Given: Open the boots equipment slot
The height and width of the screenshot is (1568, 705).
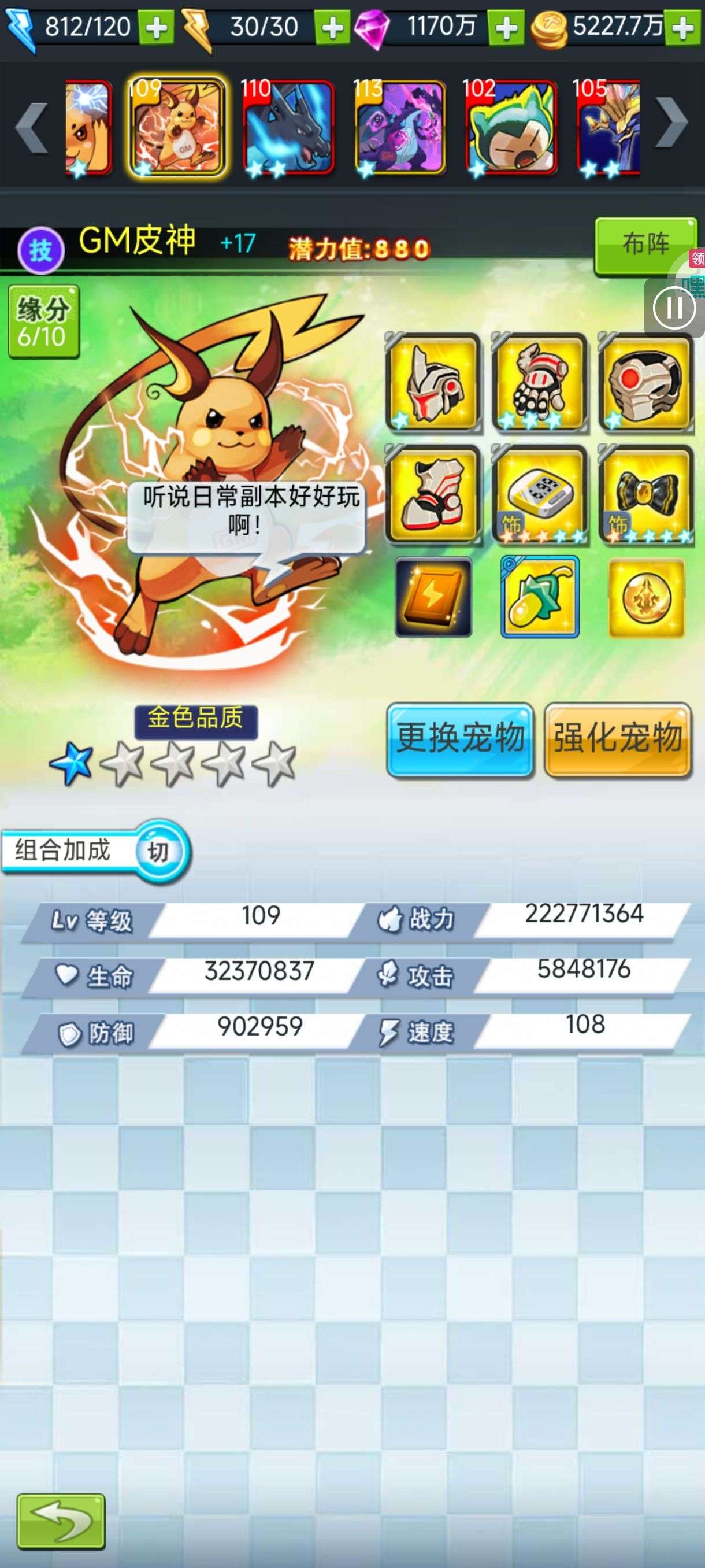Looking at the screenshot, I should (x=432, y=494).
